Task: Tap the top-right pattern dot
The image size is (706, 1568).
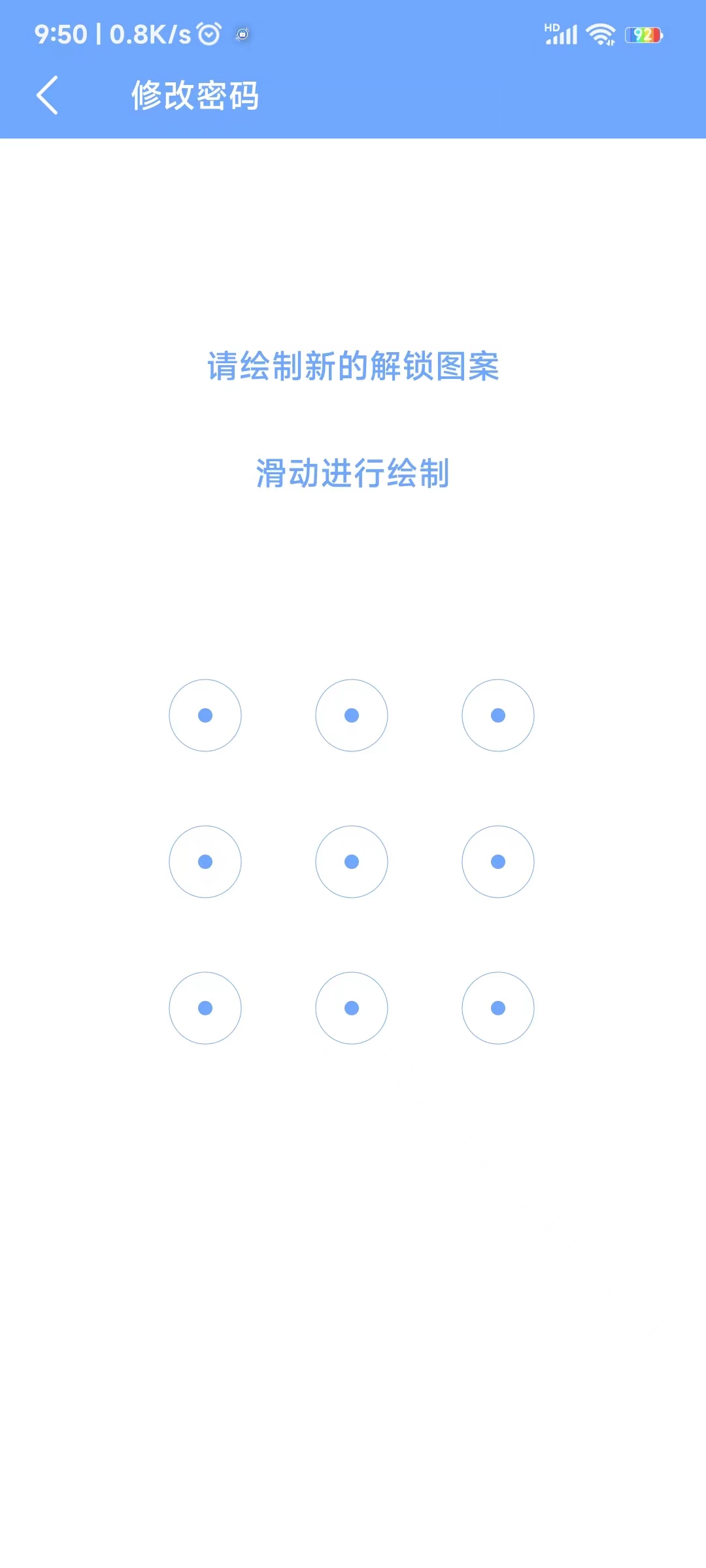Action: (497, 715)
